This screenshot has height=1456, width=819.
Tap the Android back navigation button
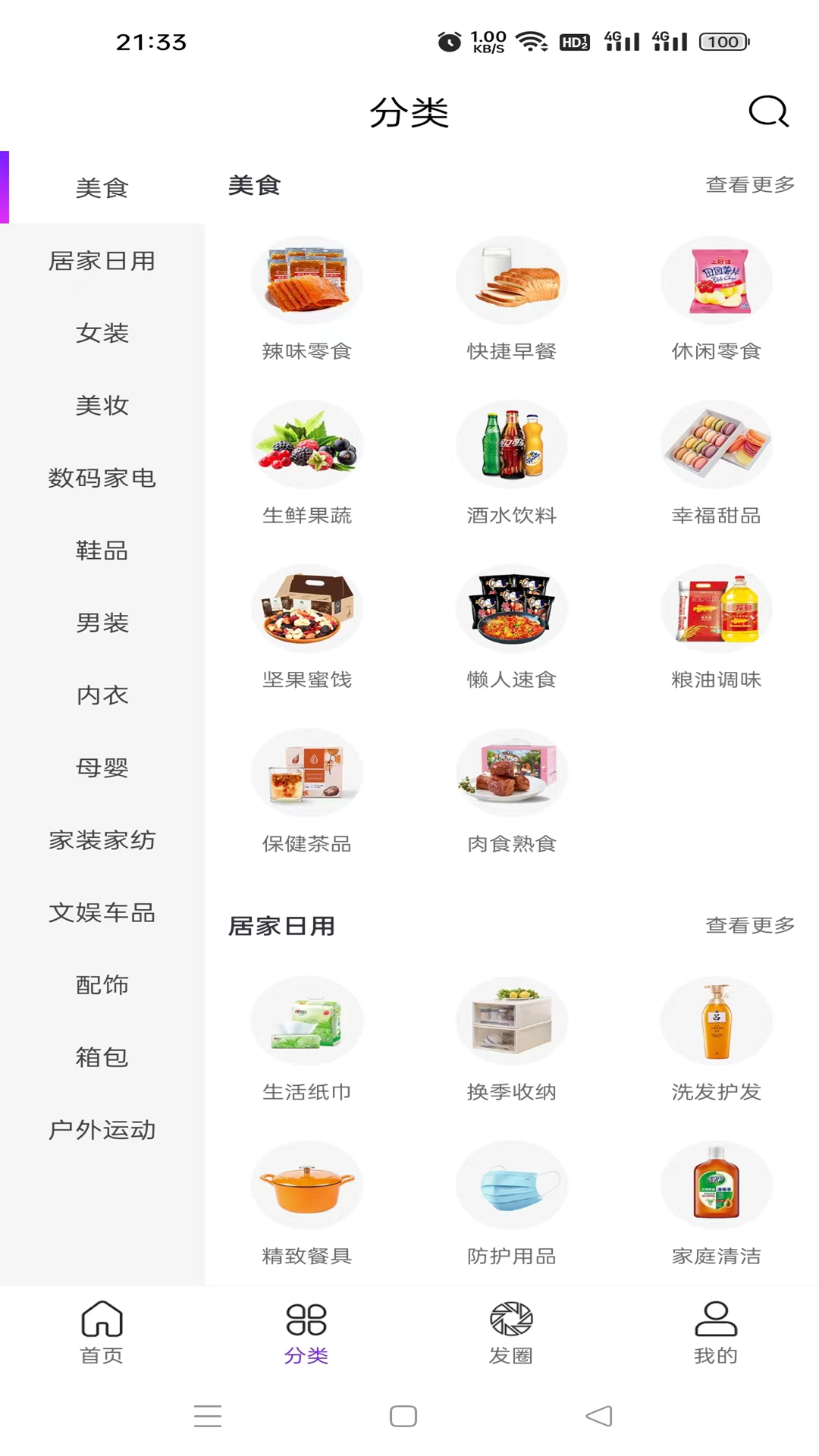click(599, 1415)
